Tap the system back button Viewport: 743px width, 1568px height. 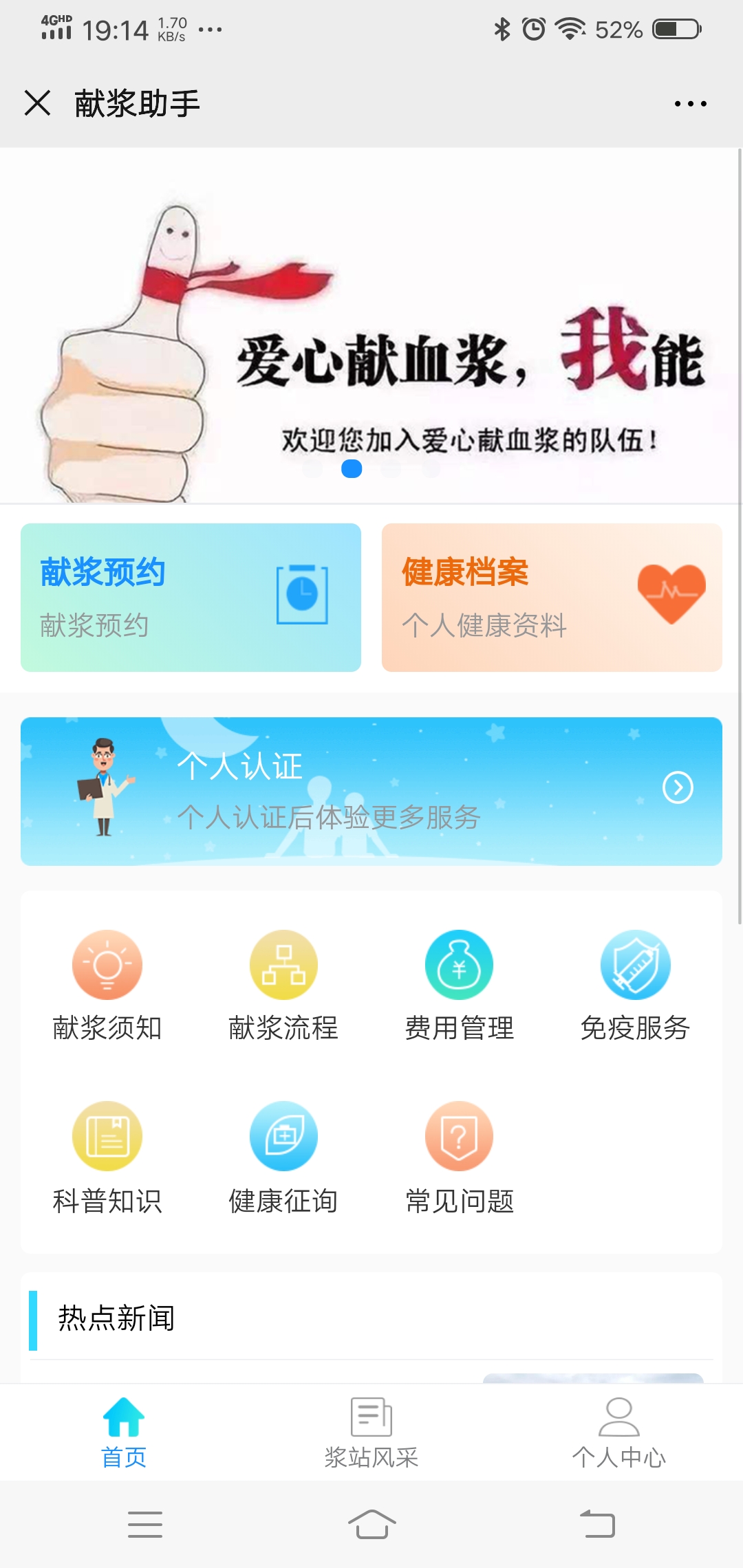(597, 1524)
